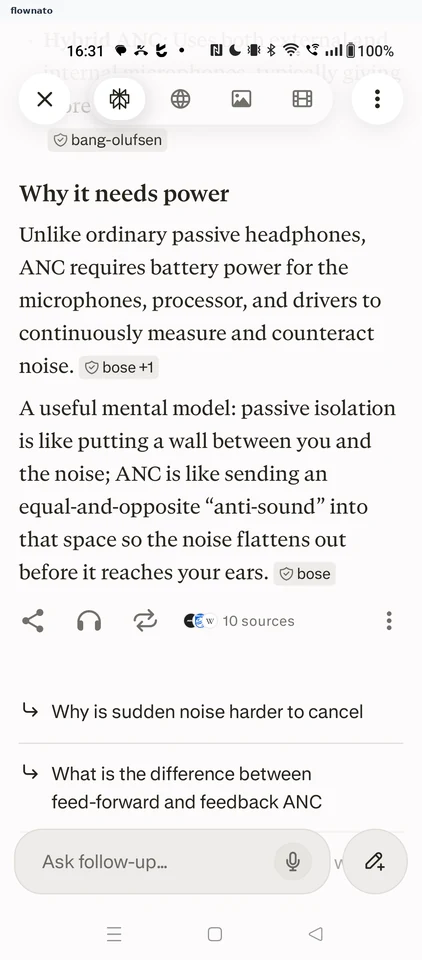This screenshot has width=422, height=960.
Task: Switch to the Perplexity answer tab
Action: [x=119, y=99]
